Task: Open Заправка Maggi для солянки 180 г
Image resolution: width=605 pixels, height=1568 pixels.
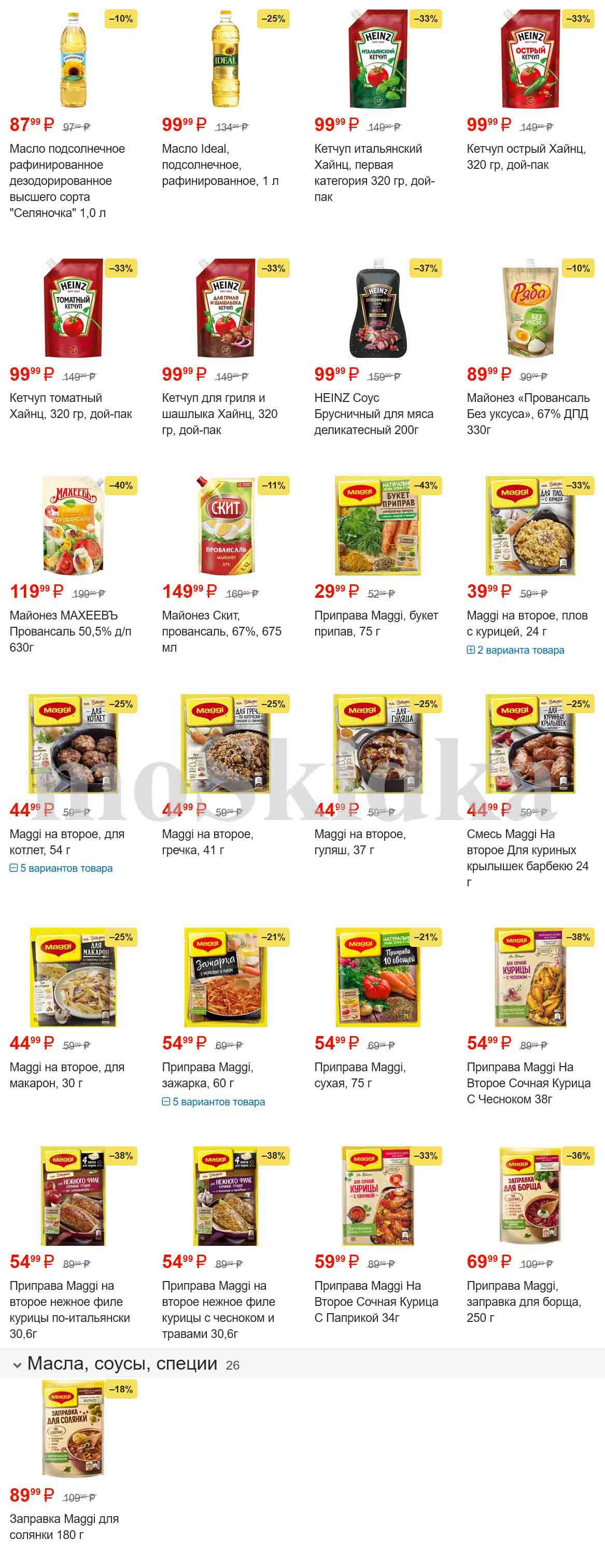Action: tap(64, 1526)
